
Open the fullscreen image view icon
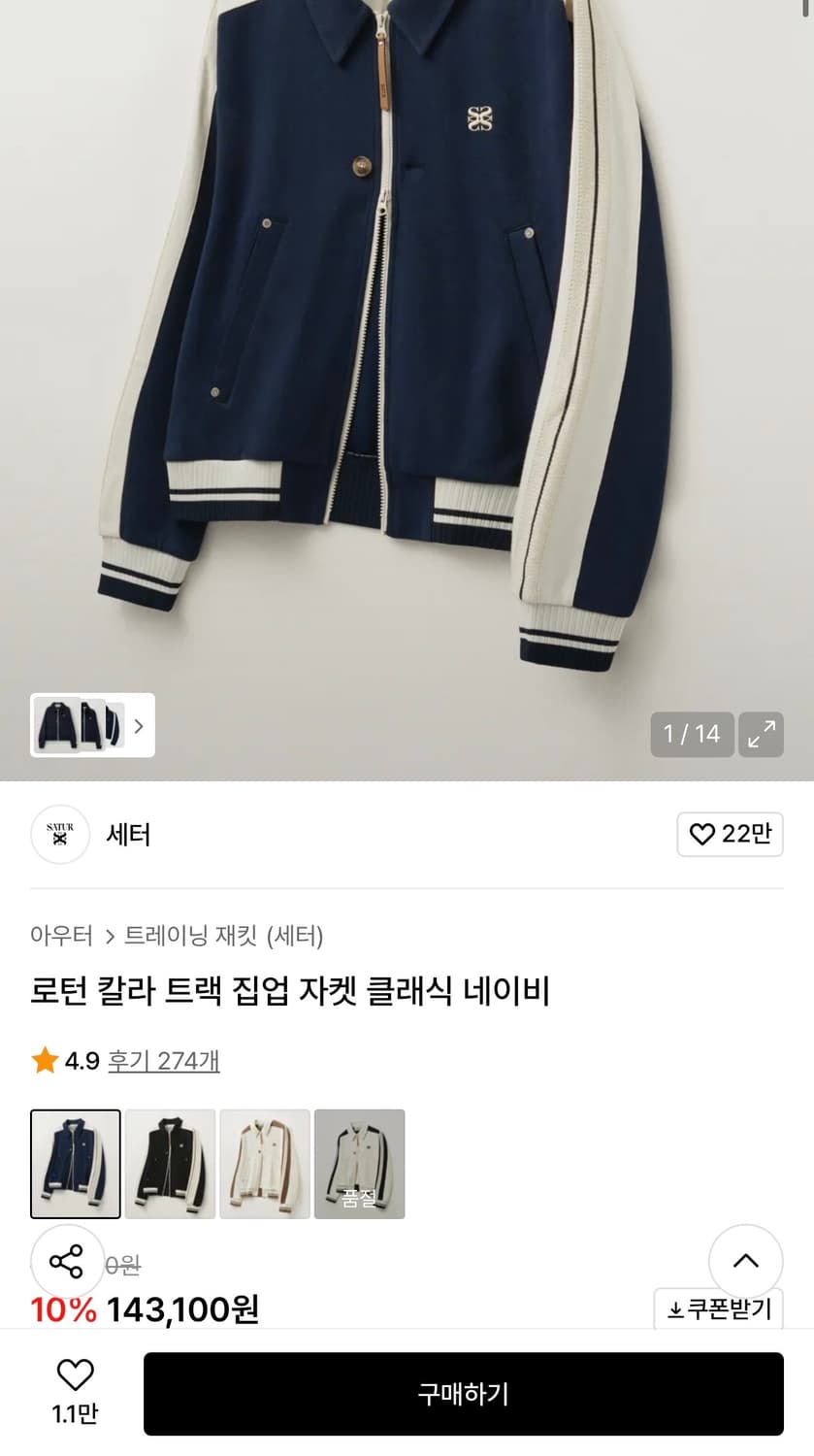pos(761,735)
